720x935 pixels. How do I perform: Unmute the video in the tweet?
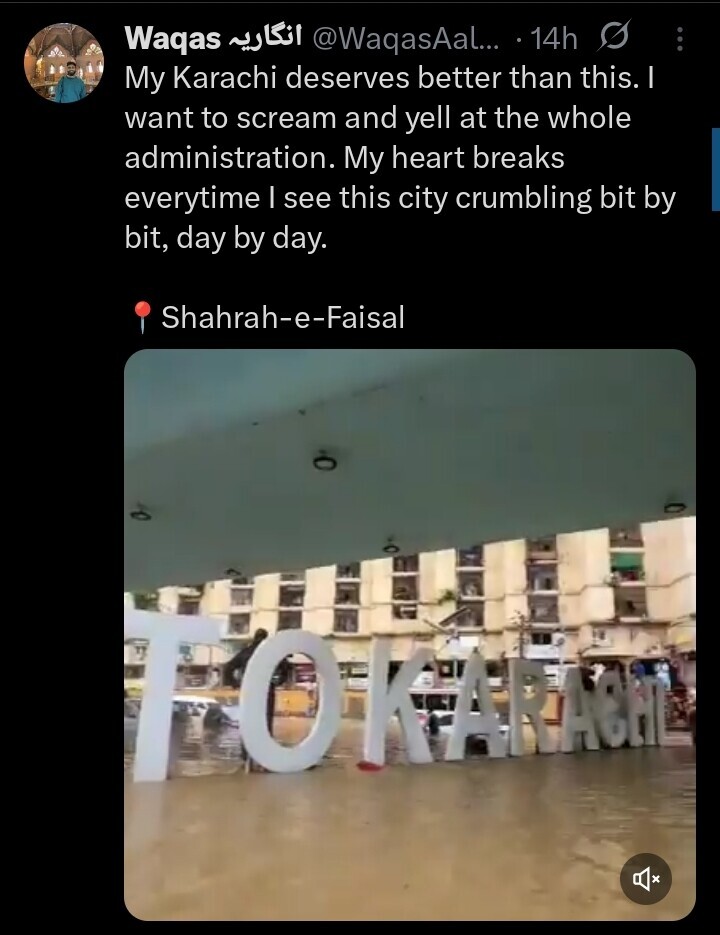coord(646,878)
